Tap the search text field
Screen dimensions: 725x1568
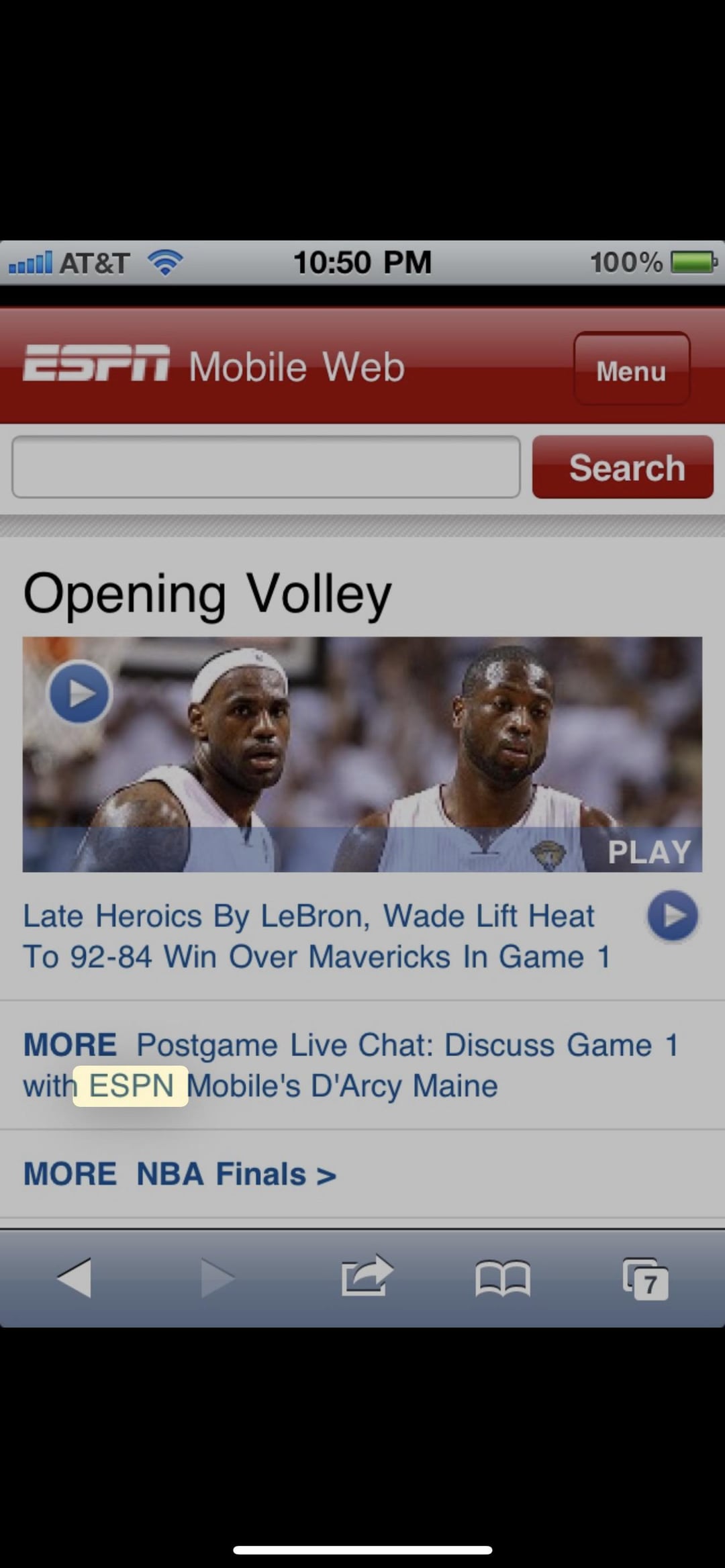(x=266, y=467)
